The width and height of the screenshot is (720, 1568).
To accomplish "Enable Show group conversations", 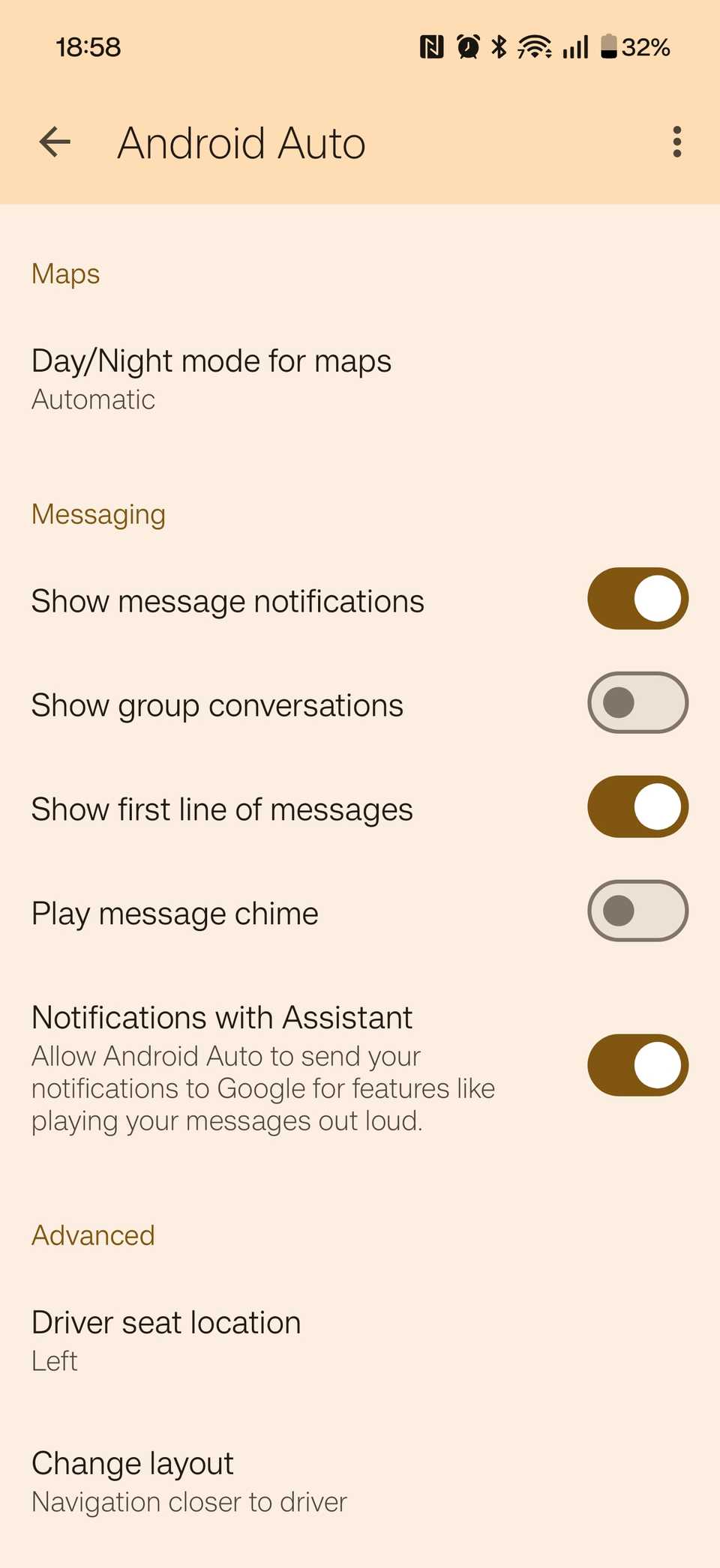I will [637, 703].
